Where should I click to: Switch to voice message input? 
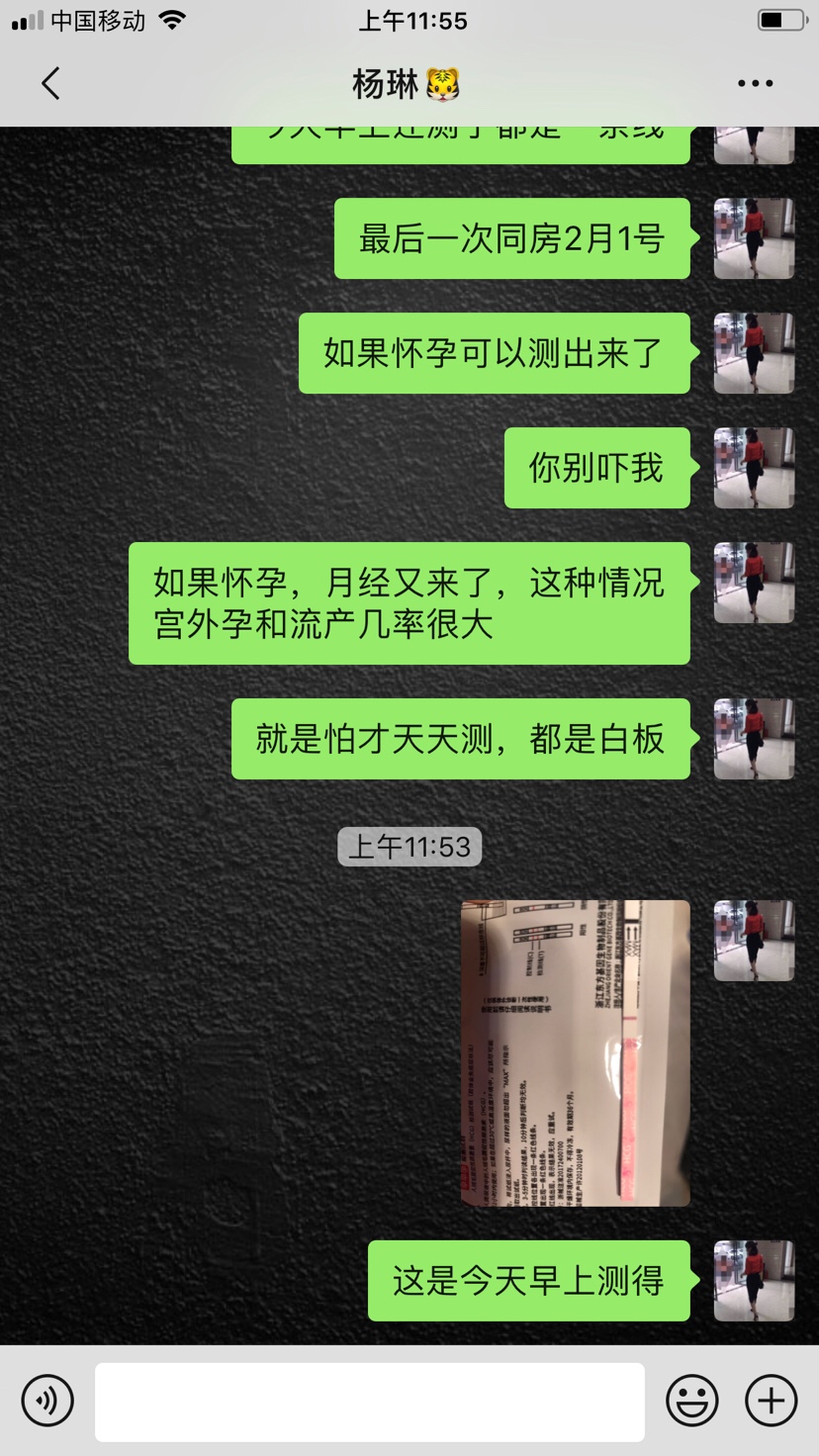tap(47, 1401)
